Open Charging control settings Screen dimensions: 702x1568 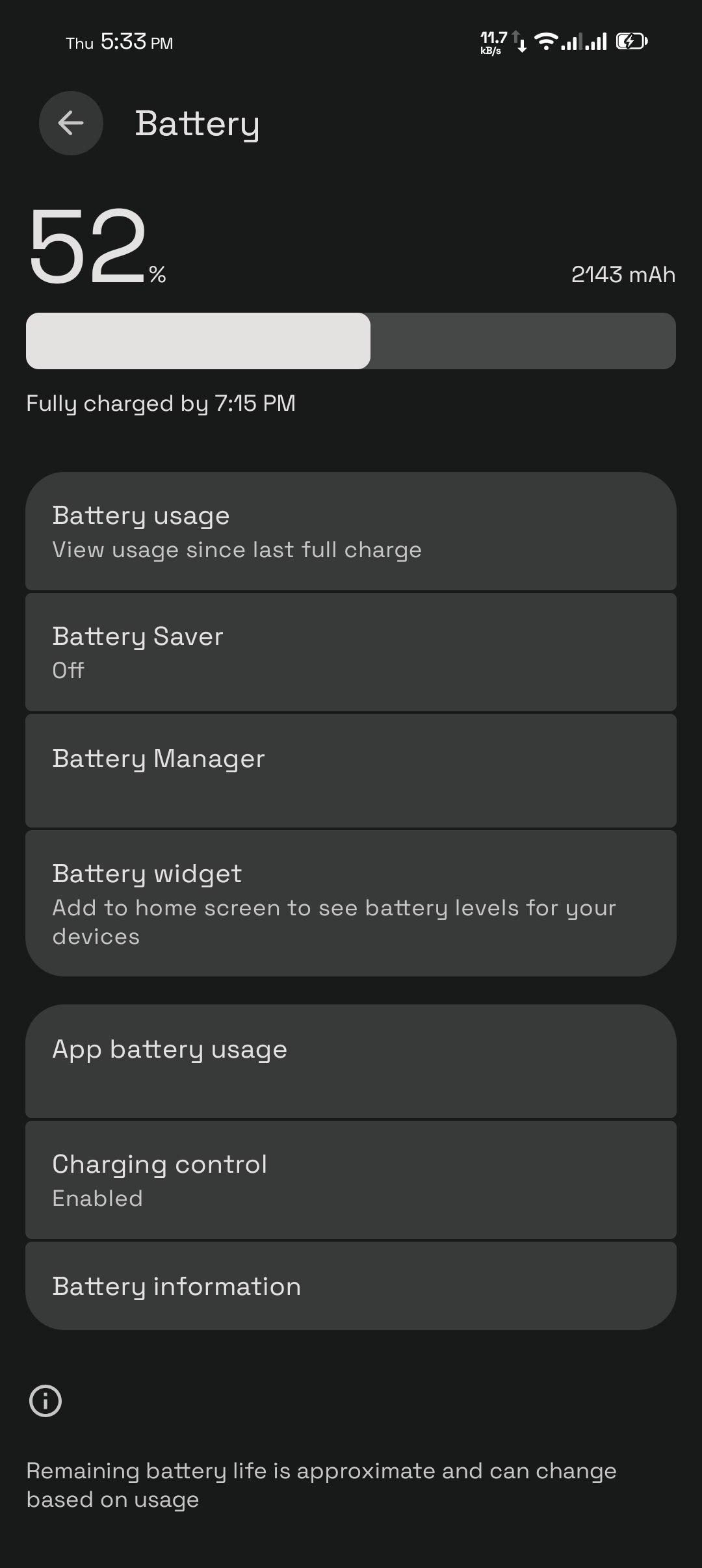(x=351, y=1180)
